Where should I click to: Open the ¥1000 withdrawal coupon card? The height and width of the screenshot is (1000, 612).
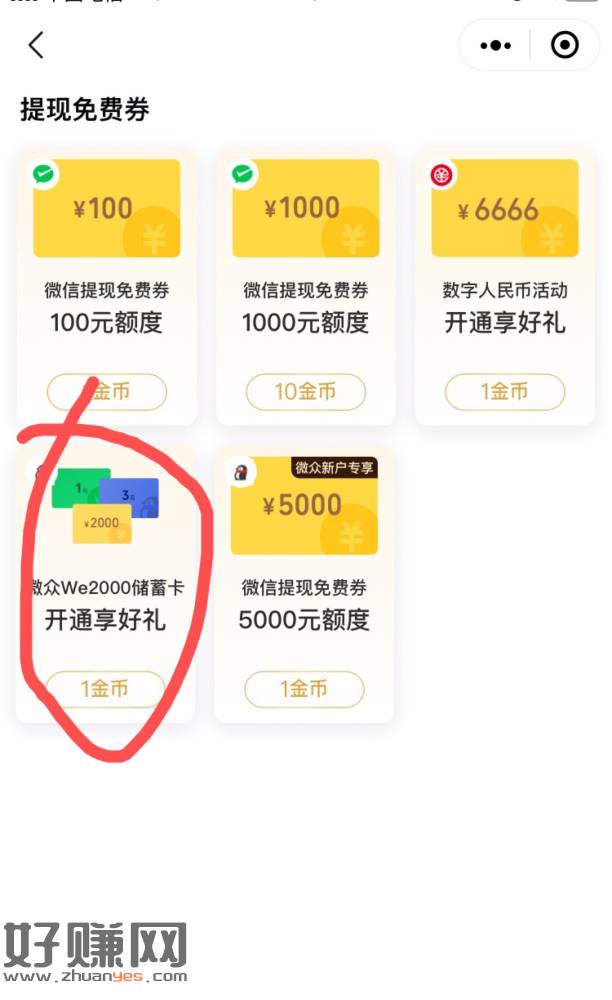coord(305,209)
